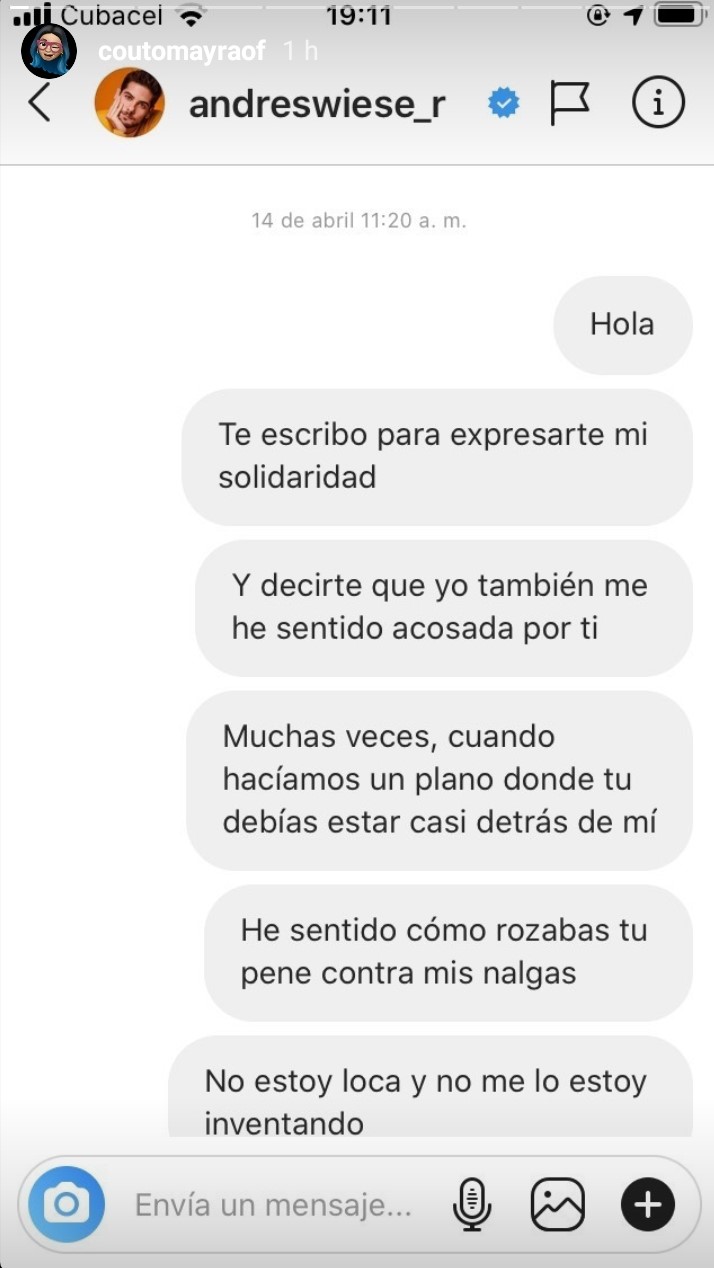Open coutomayraof's profile picture in story header
The height and width of the screenshot is (1268, 714).
tap(49, 50)
